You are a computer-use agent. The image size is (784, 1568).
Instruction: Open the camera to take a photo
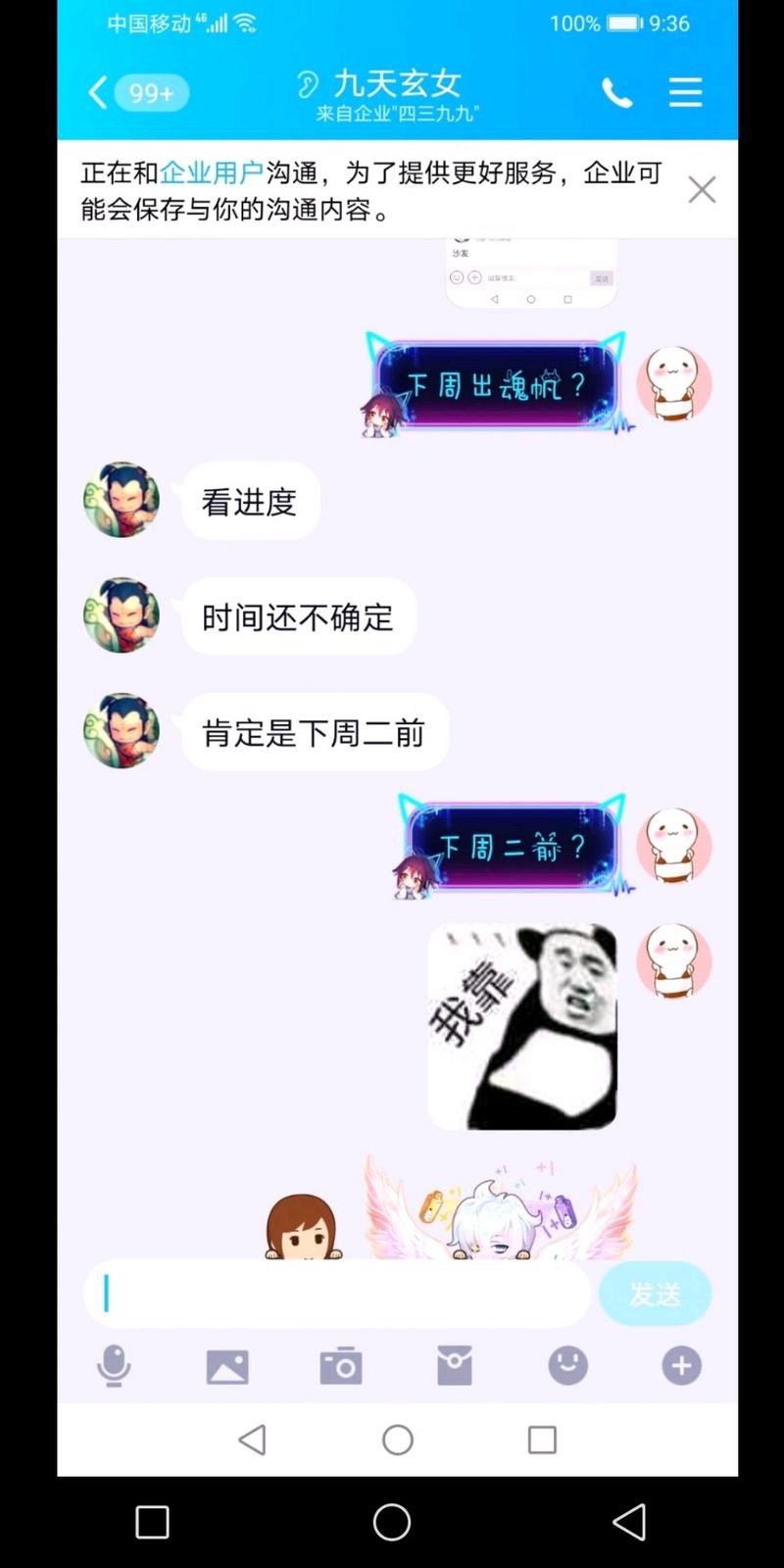click(x=341, y=1366)
